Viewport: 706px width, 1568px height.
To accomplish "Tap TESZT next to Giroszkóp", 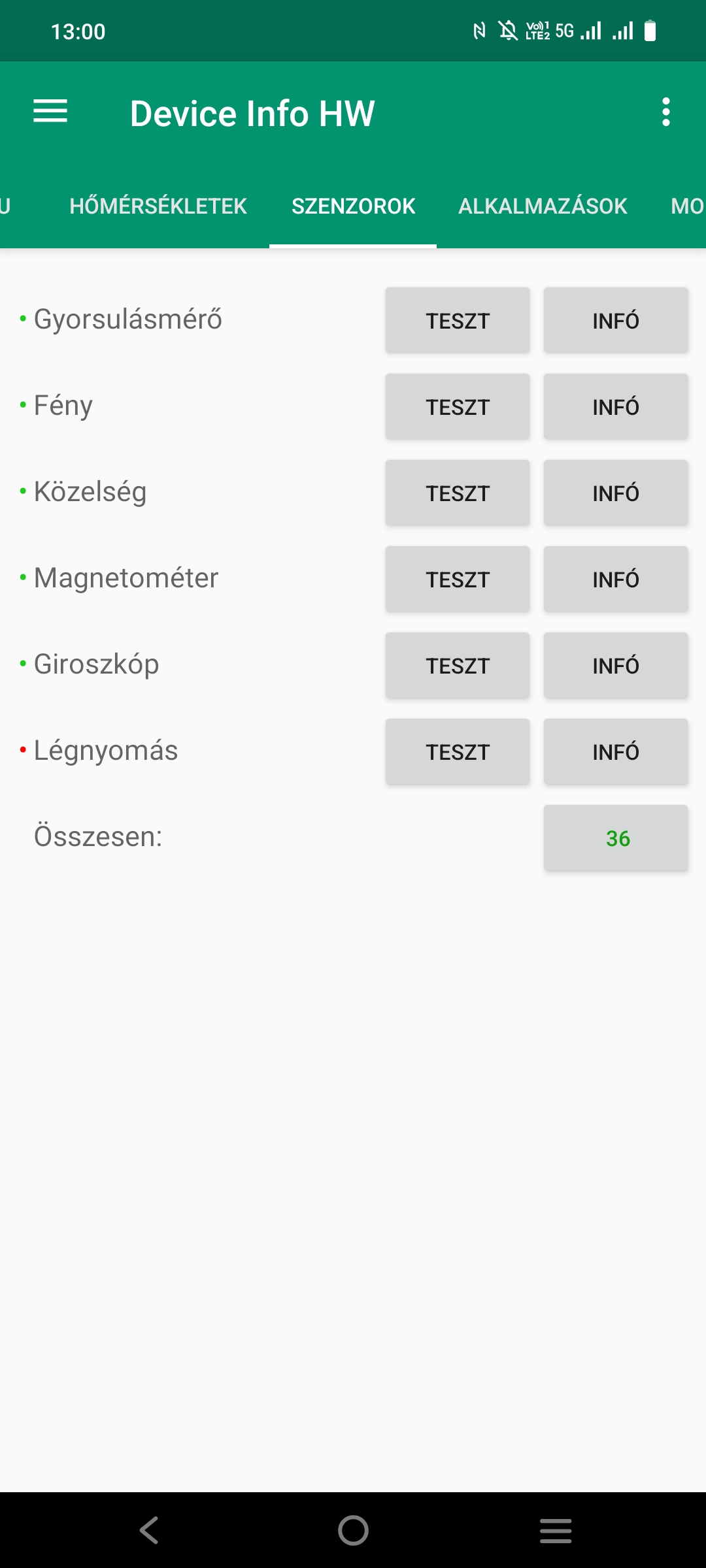I will 458,666.
